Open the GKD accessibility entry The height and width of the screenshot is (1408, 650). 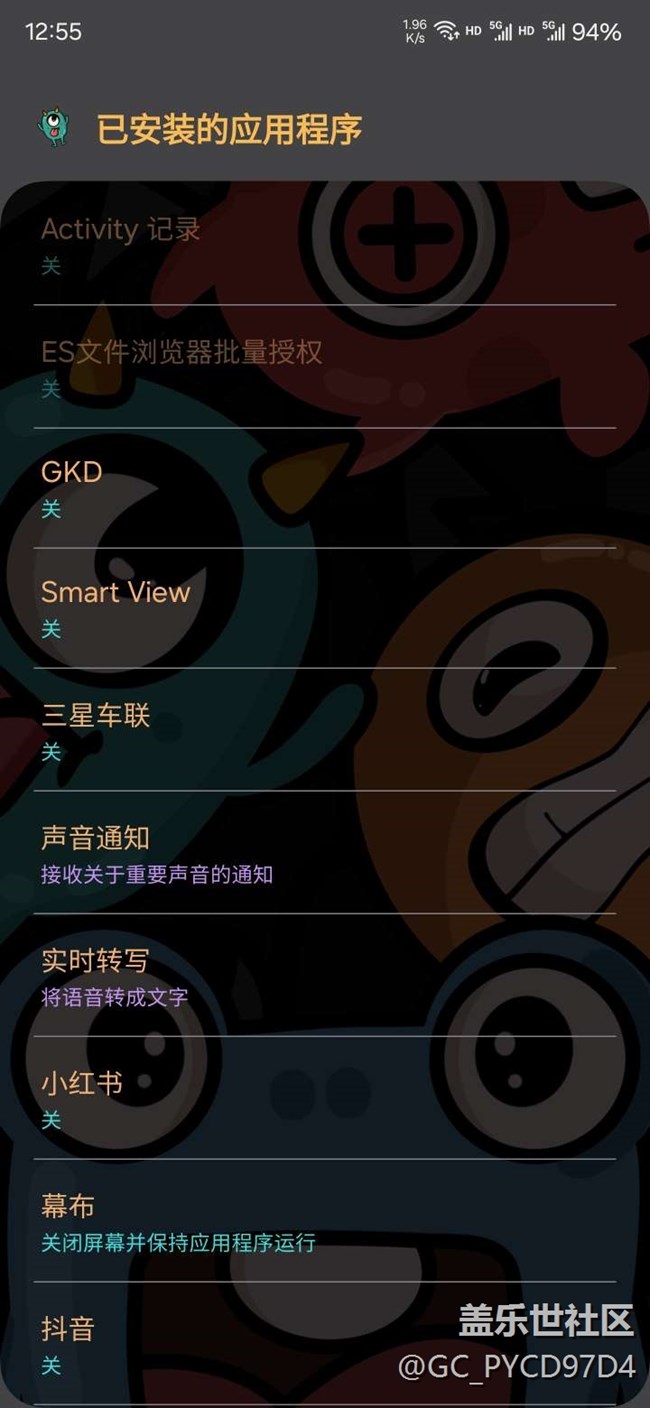point(324,488)
